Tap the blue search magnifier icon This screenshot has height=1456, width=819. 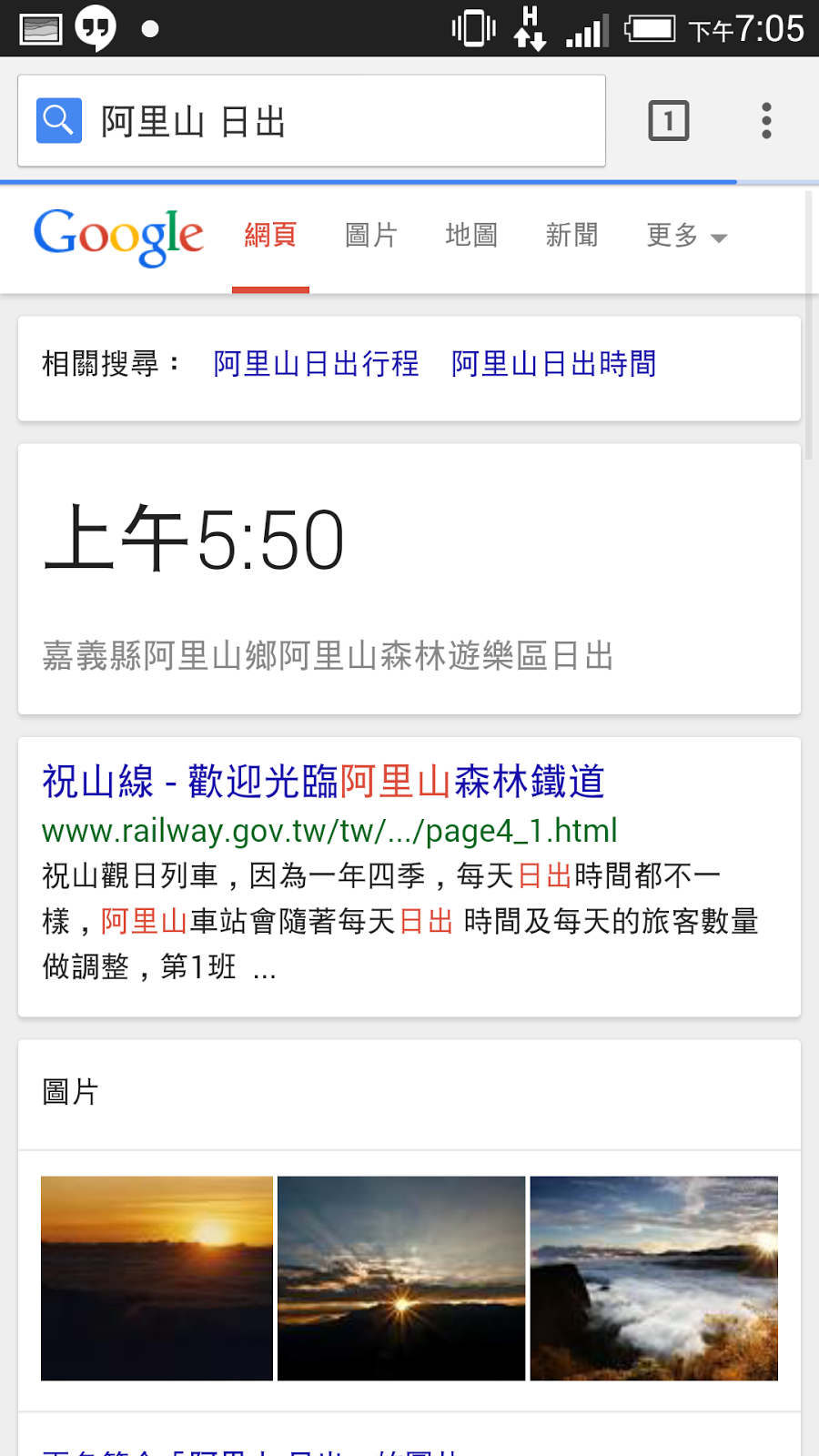[x=59, y=121]
